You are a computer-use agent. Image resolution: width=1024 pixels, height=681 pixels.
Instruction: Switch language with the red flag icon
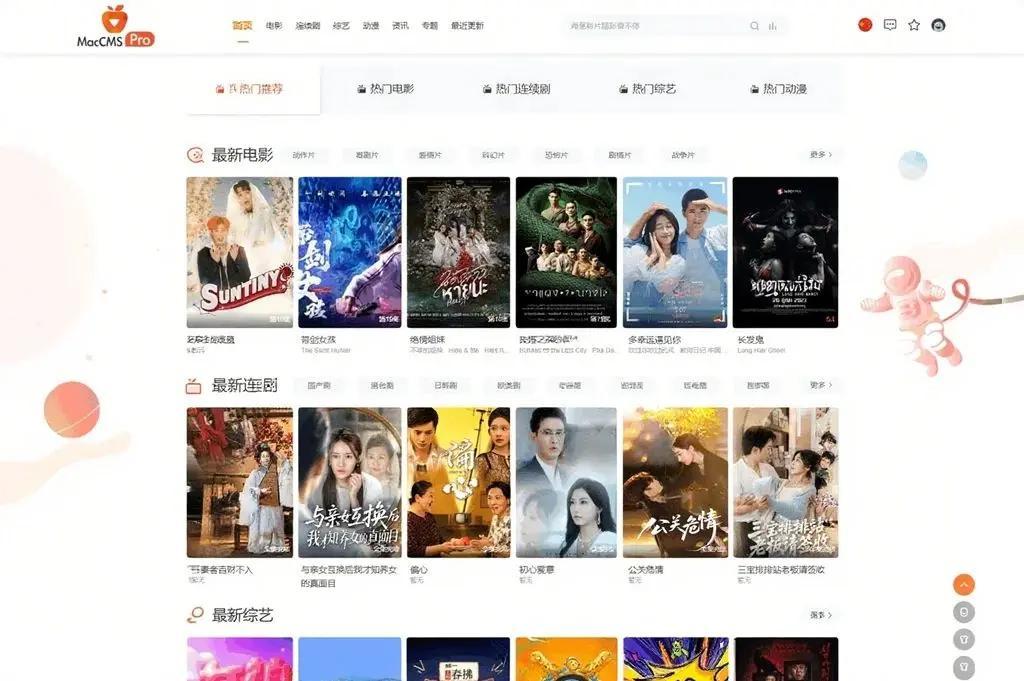pos(865,25)
